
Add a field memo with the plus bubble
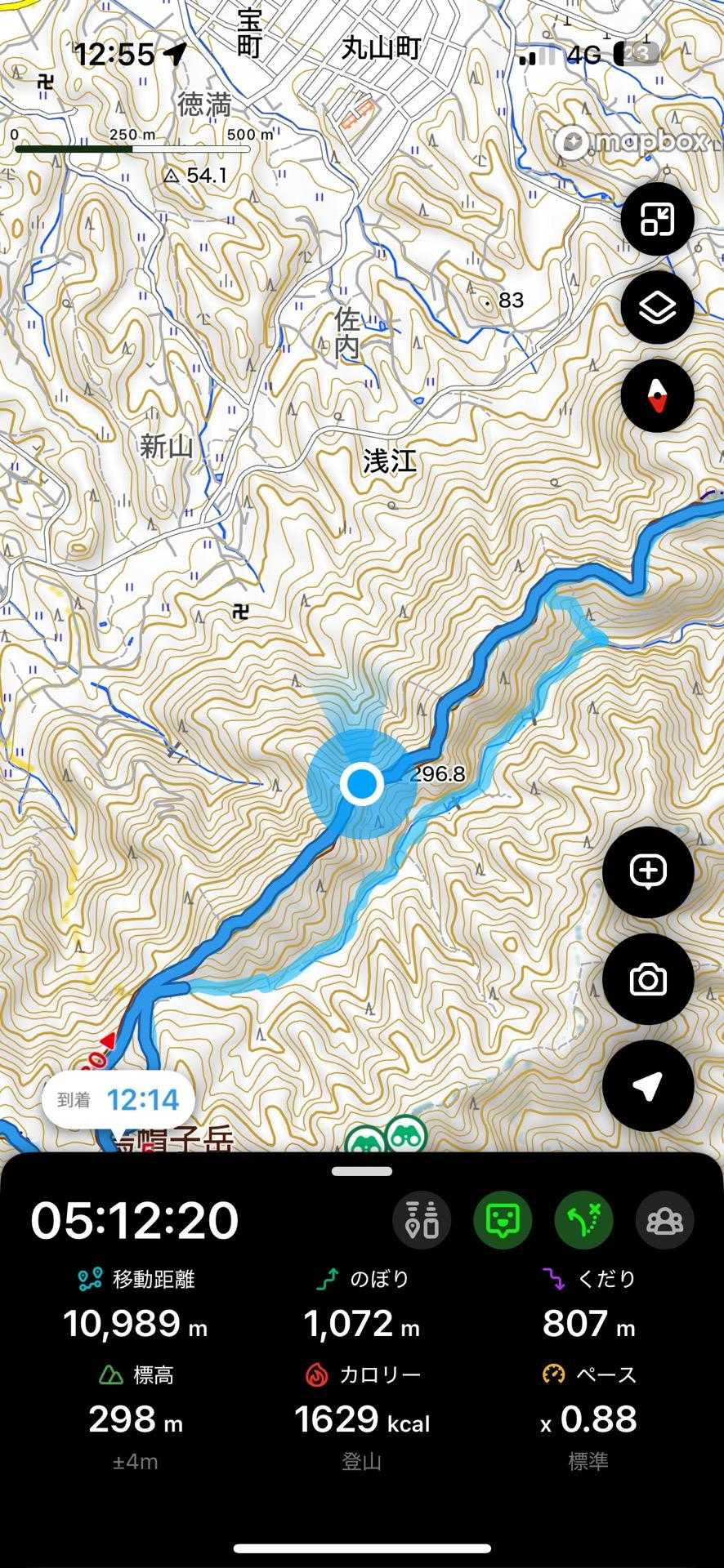point(648,871)
